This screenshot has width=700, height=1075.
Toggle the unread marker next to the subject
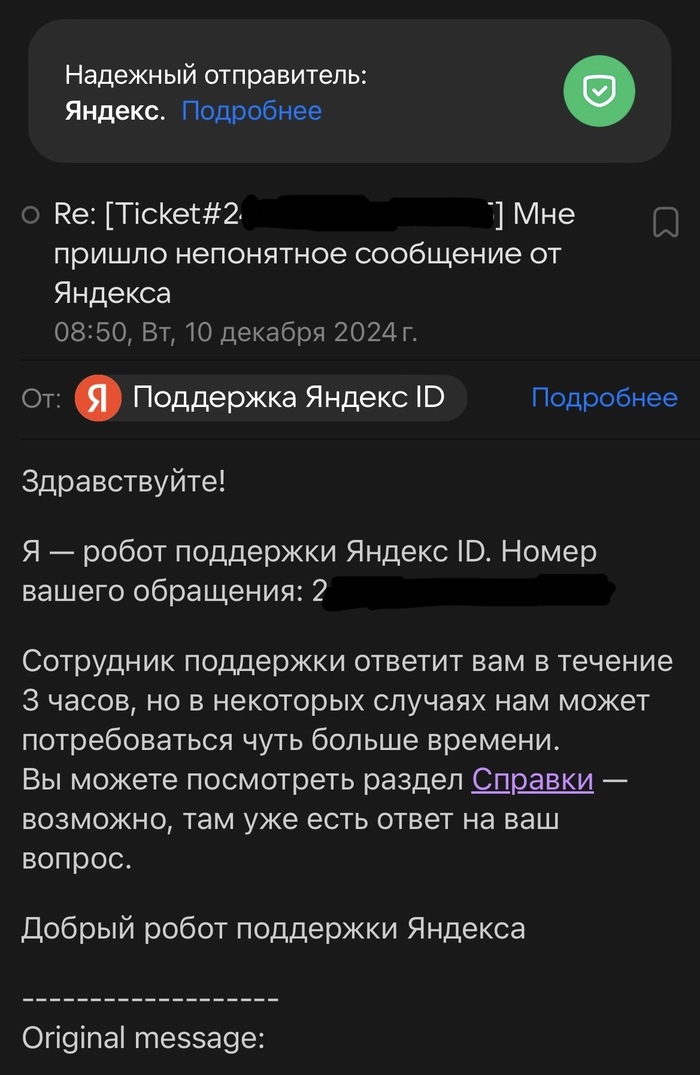click(x=31, y=216)
